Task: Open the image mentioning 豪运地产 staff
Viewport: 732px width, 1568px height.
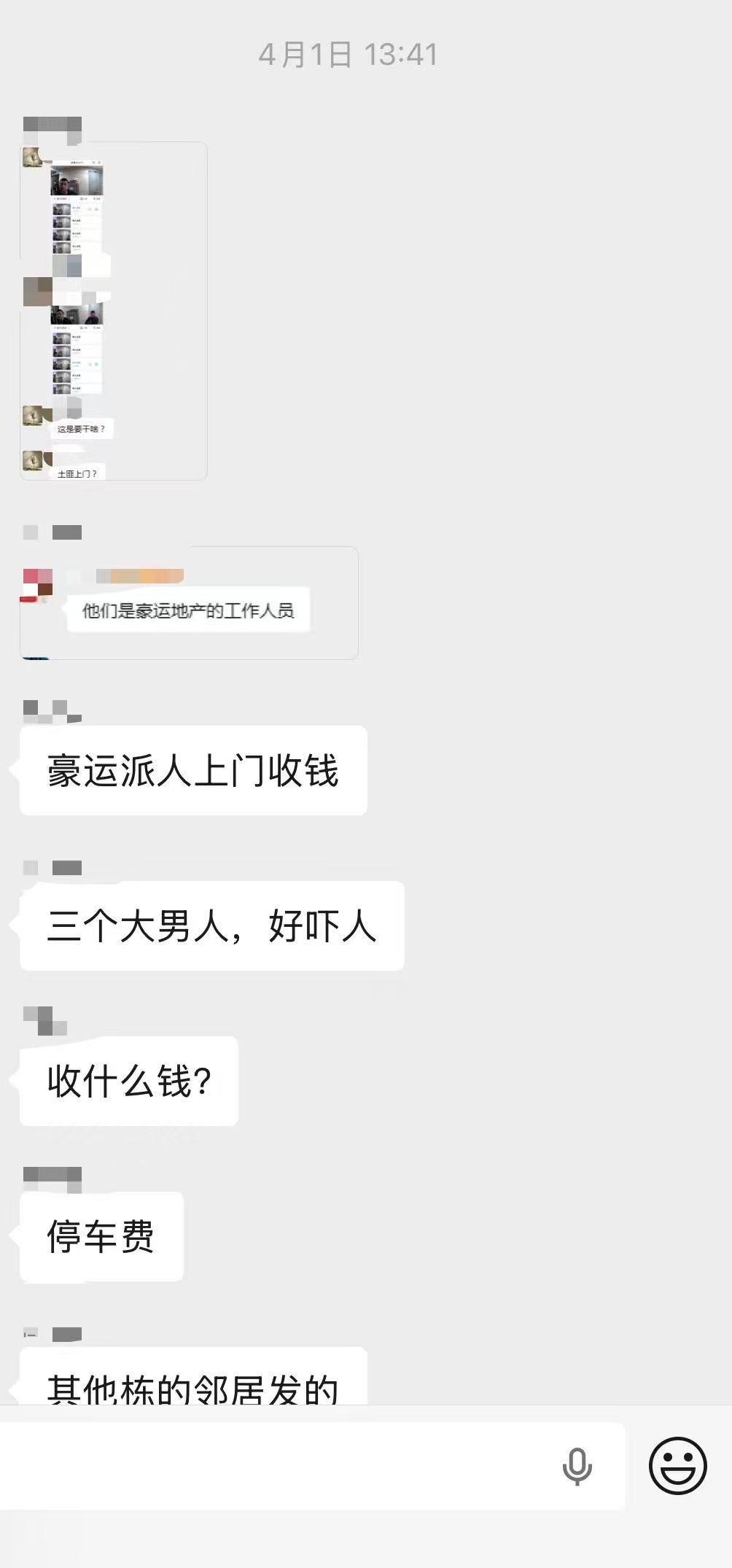Action: 189,603
